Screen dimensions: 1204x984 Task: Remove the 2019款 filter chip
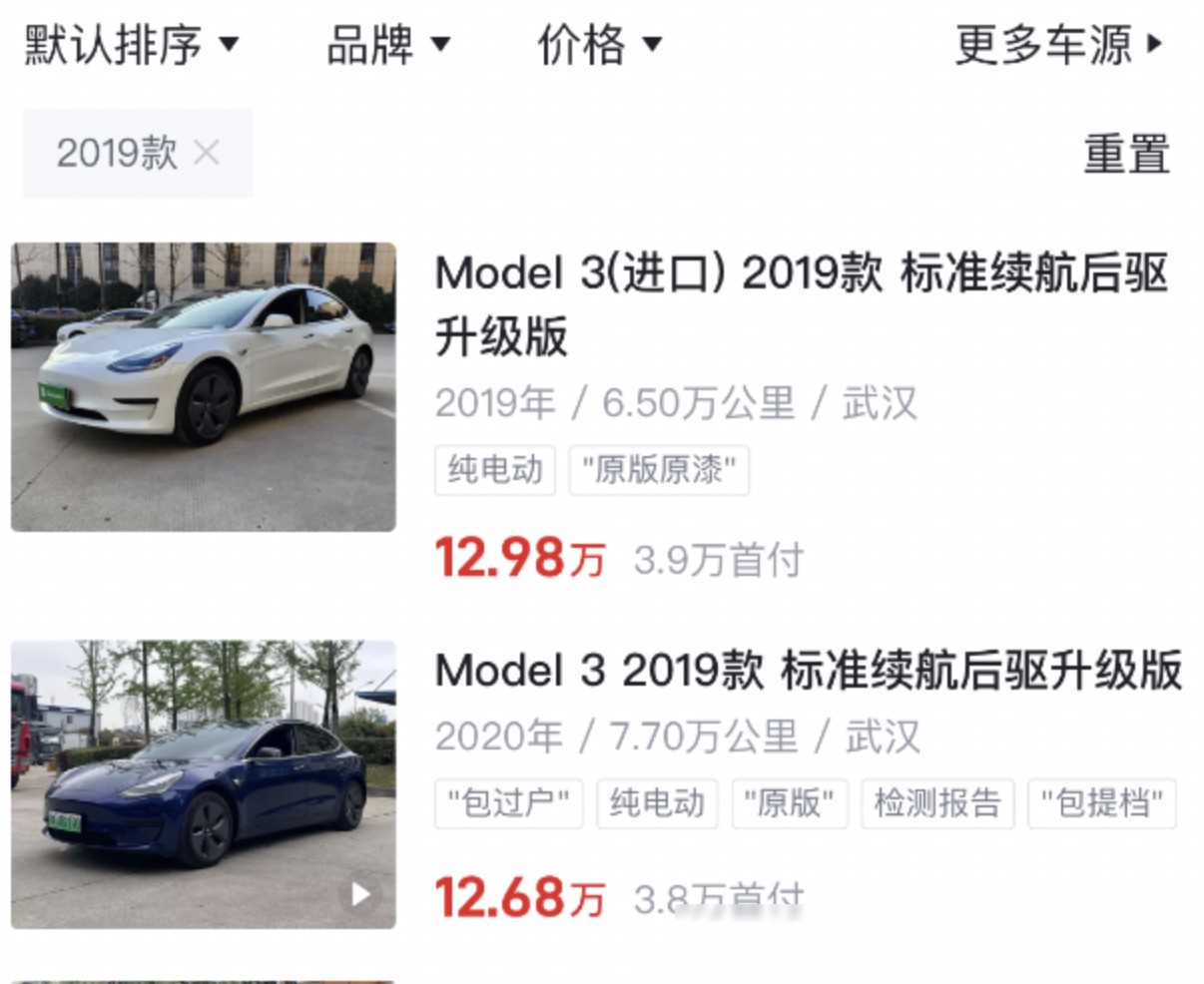click(x=207, y=153)
